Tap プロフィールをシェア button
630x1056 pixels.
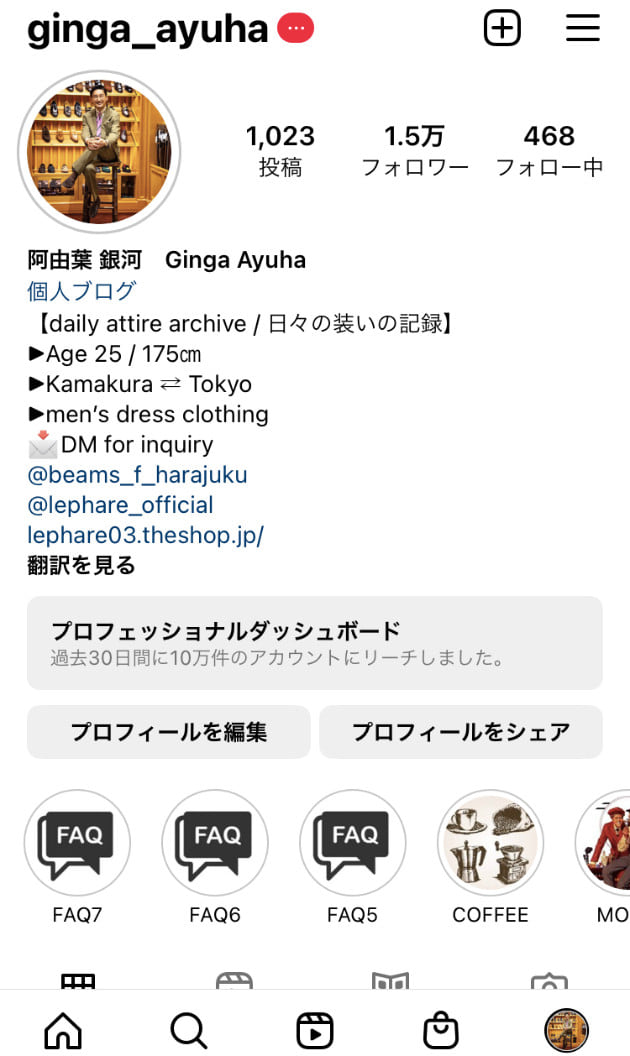(x=460, y=731)
